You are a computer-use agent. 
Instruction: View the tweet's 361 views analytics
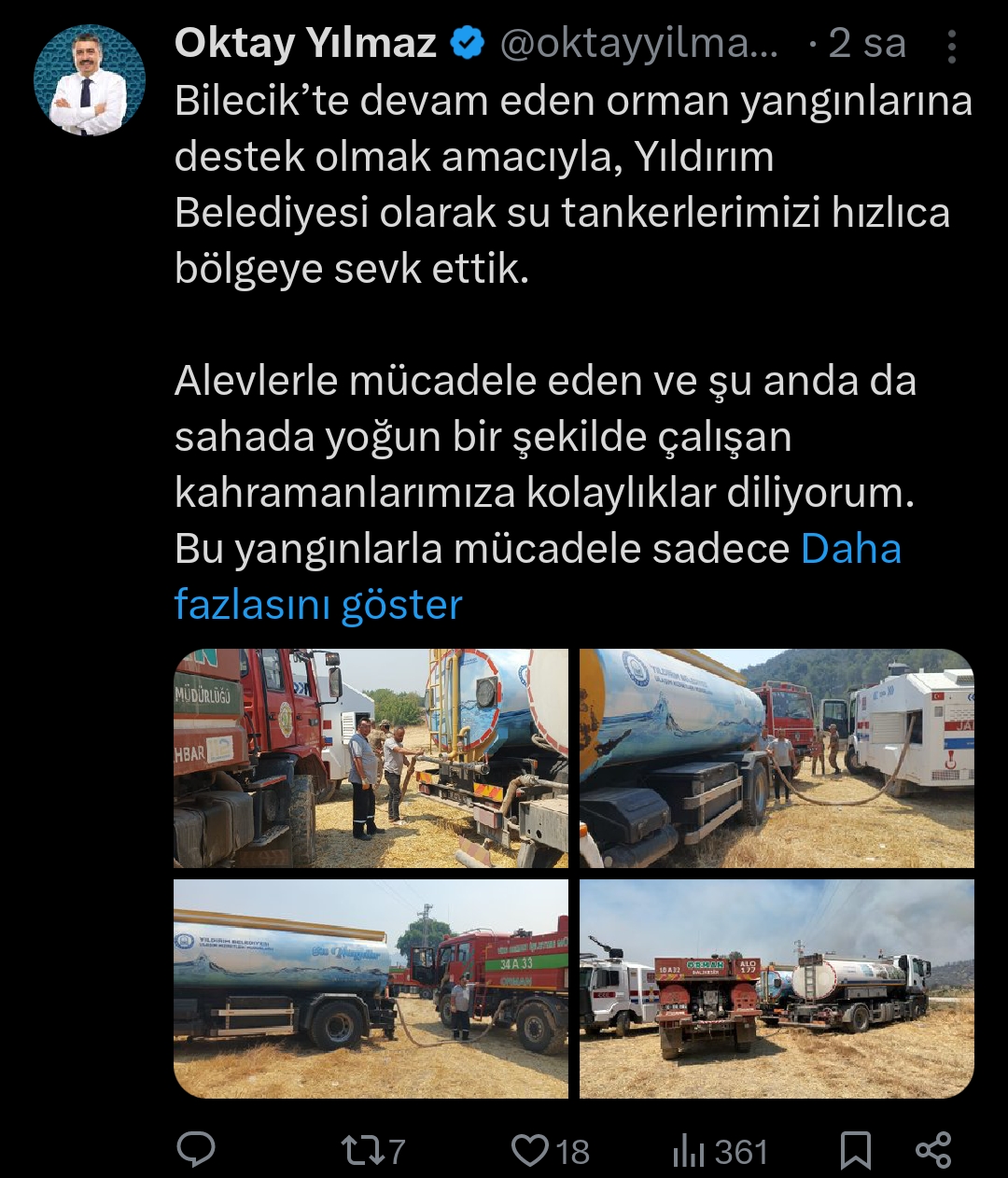coord(719,1152)
